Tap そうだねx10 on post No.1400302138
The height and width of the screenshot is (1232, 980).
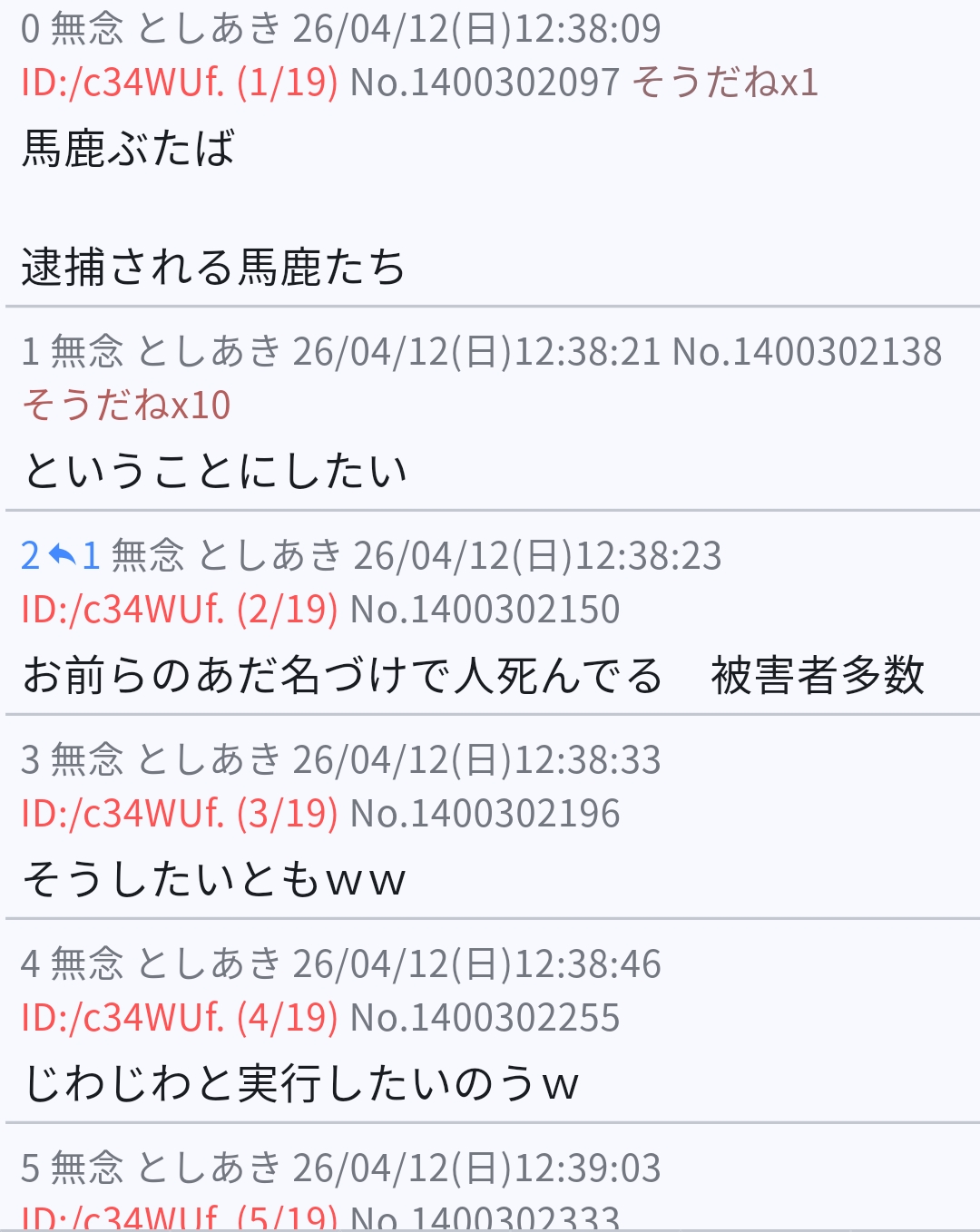pyautogui.click(x=126, y=405)
